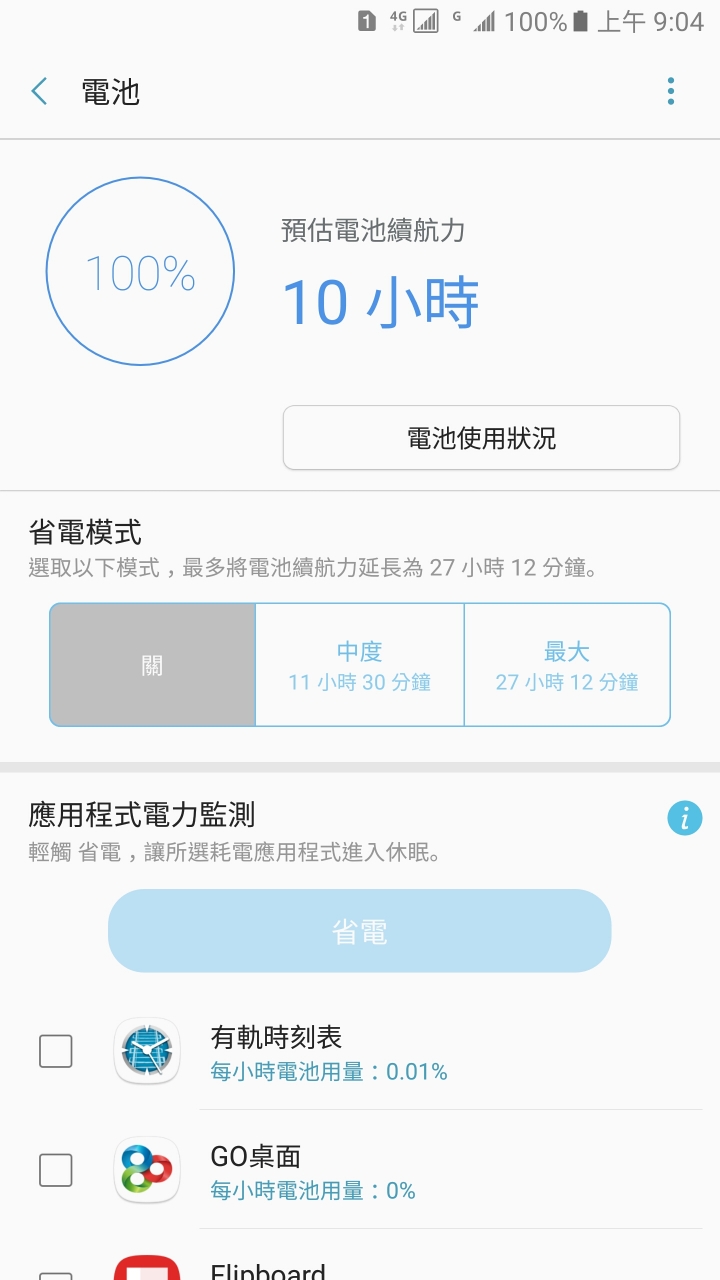Go back from the 電池 screen

(40, 92)
